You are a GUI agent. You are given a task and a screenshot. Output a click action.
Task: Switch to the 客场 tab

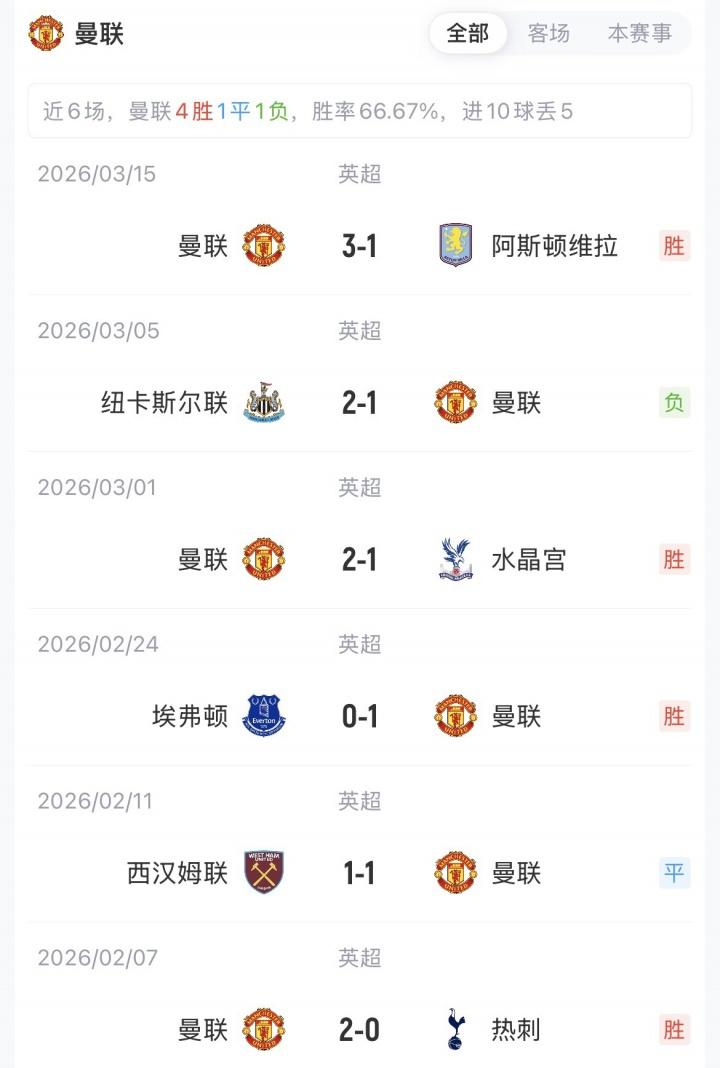(x=548, y=33)
